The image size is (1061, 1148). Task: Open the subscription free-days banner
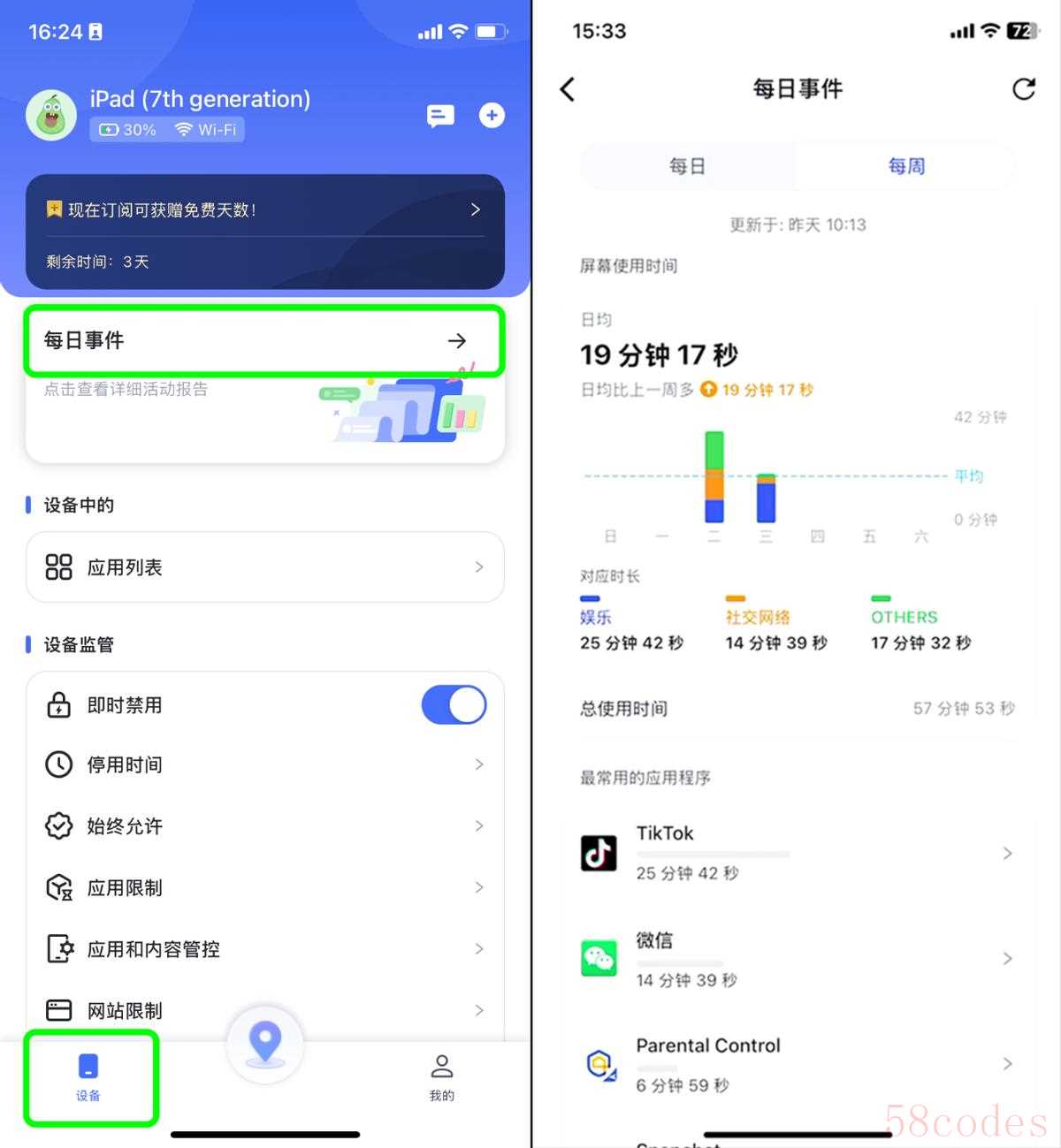click(x=264, y=210)
